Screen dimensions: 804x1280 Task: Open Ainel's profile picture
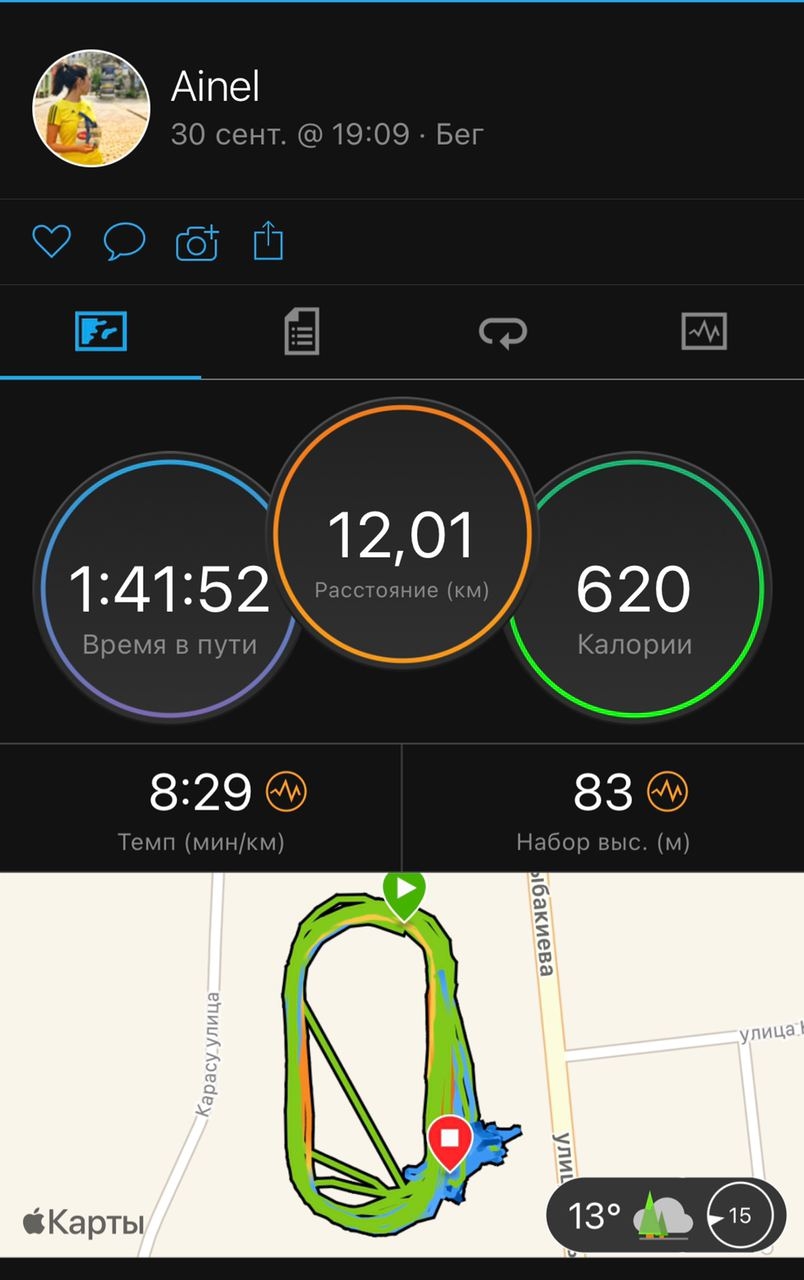[92, 109]
